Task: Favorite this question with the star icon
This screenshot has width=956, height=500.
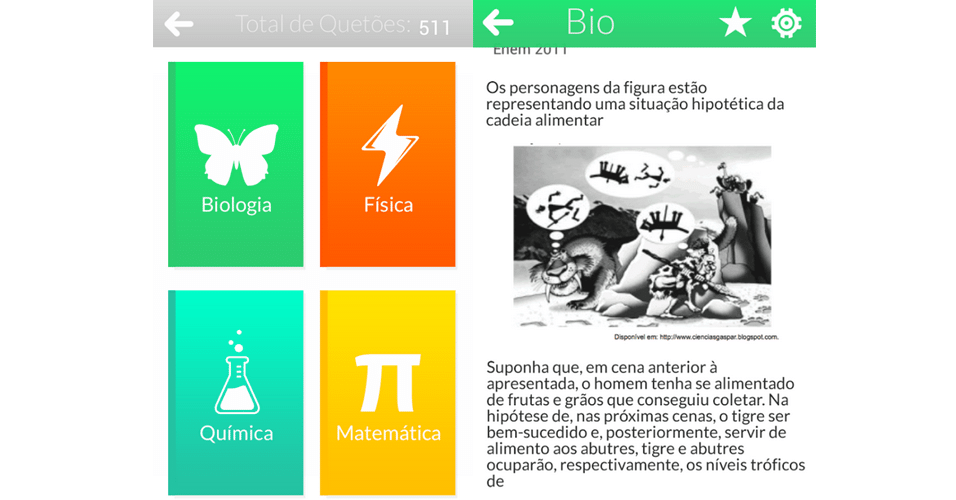Action: (735, 23)
